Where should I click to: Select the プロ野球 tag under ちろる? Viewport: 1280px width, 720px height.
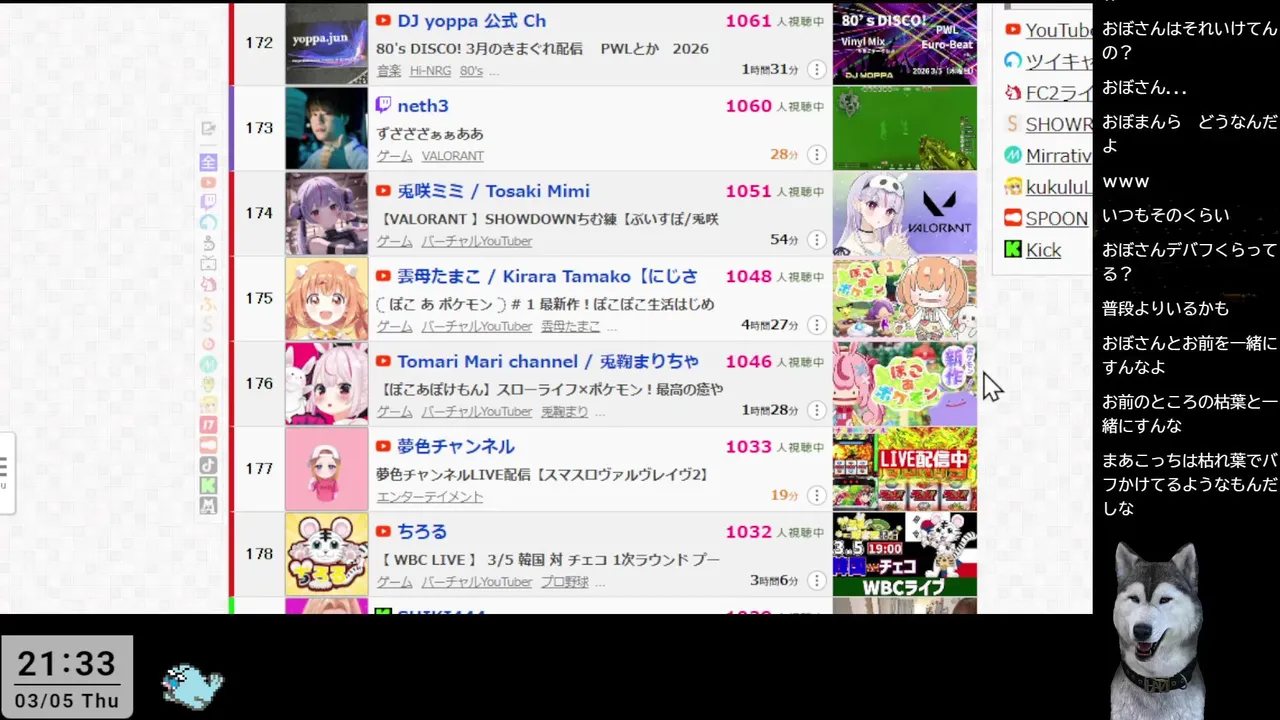(x=565, y=582)
